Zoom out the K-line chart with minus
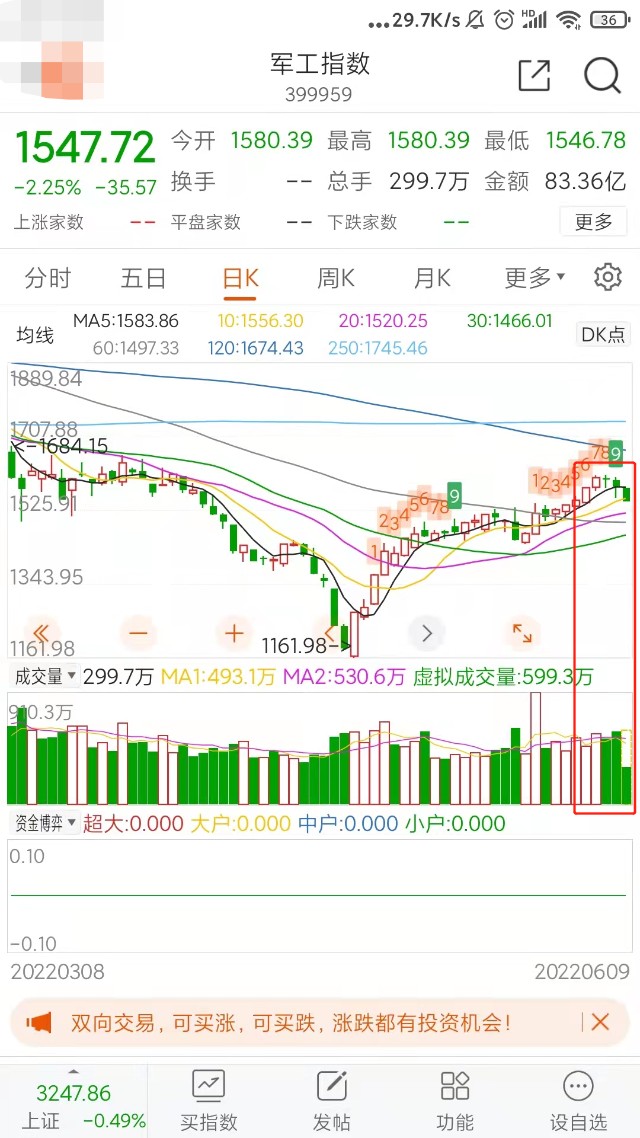Screen dimensions: 640x1138 (x=138, y=633)
